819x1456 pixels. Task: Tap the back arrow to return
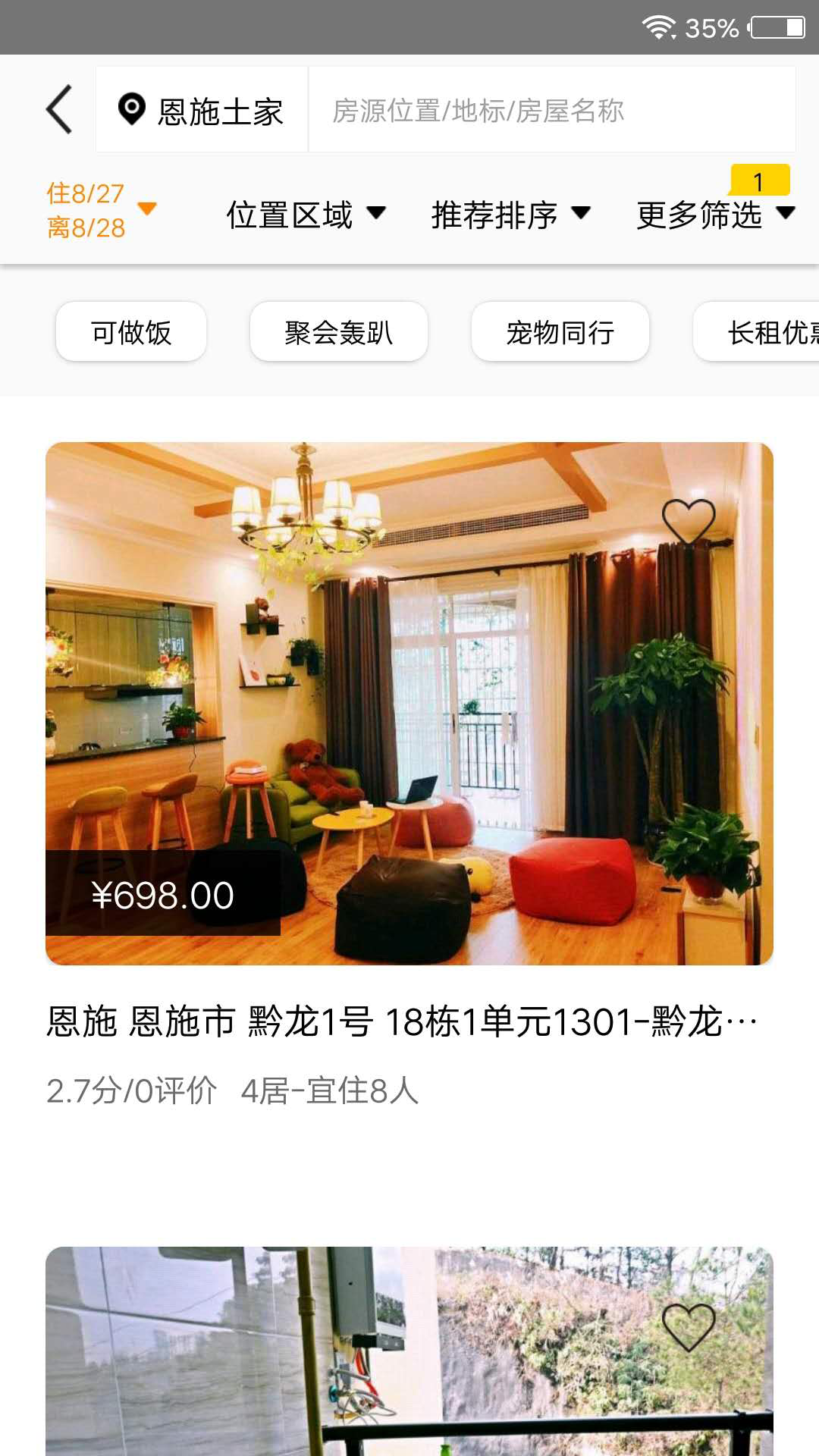pos(58,109)
